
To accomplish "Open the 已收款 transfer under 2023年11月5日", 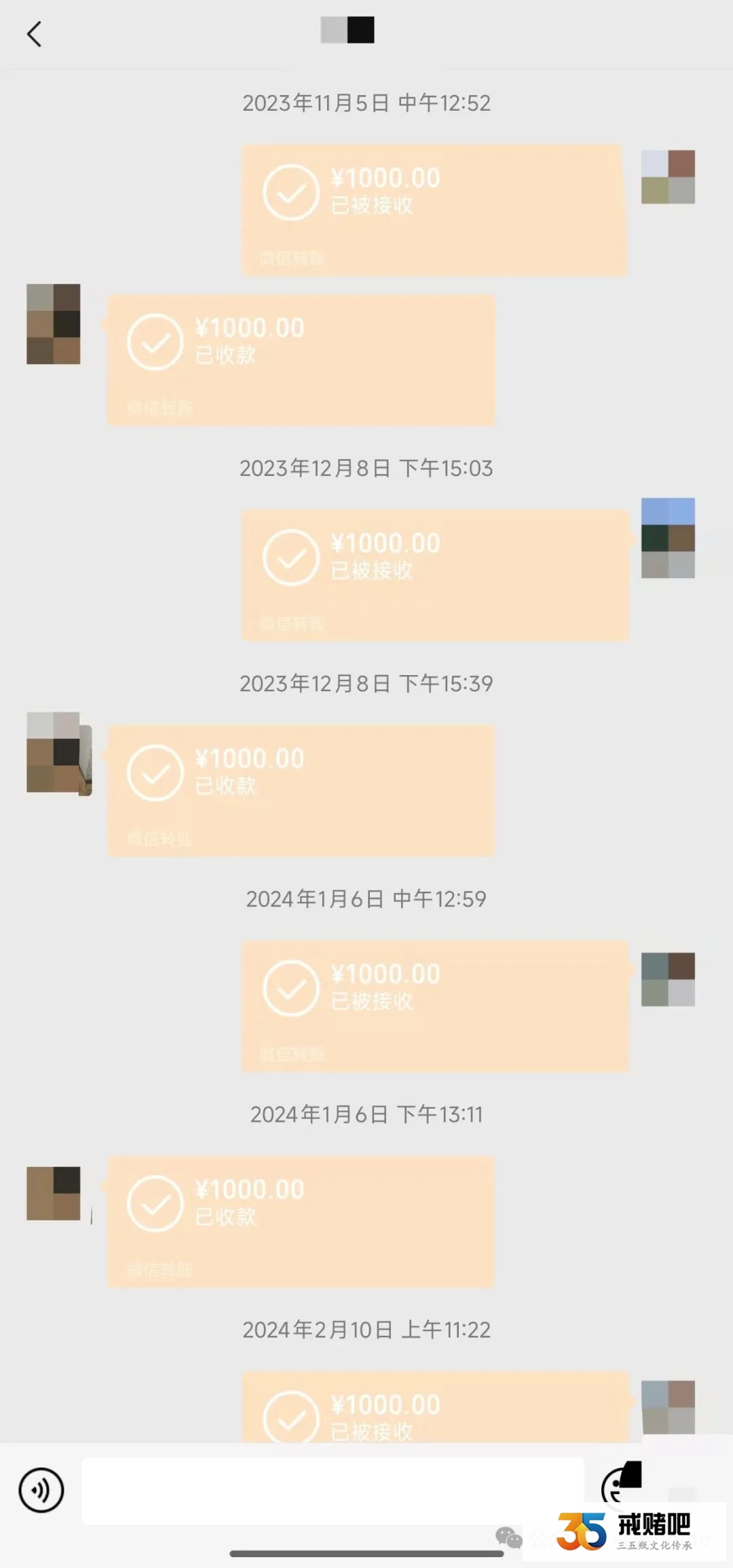I will pos(301,360).
